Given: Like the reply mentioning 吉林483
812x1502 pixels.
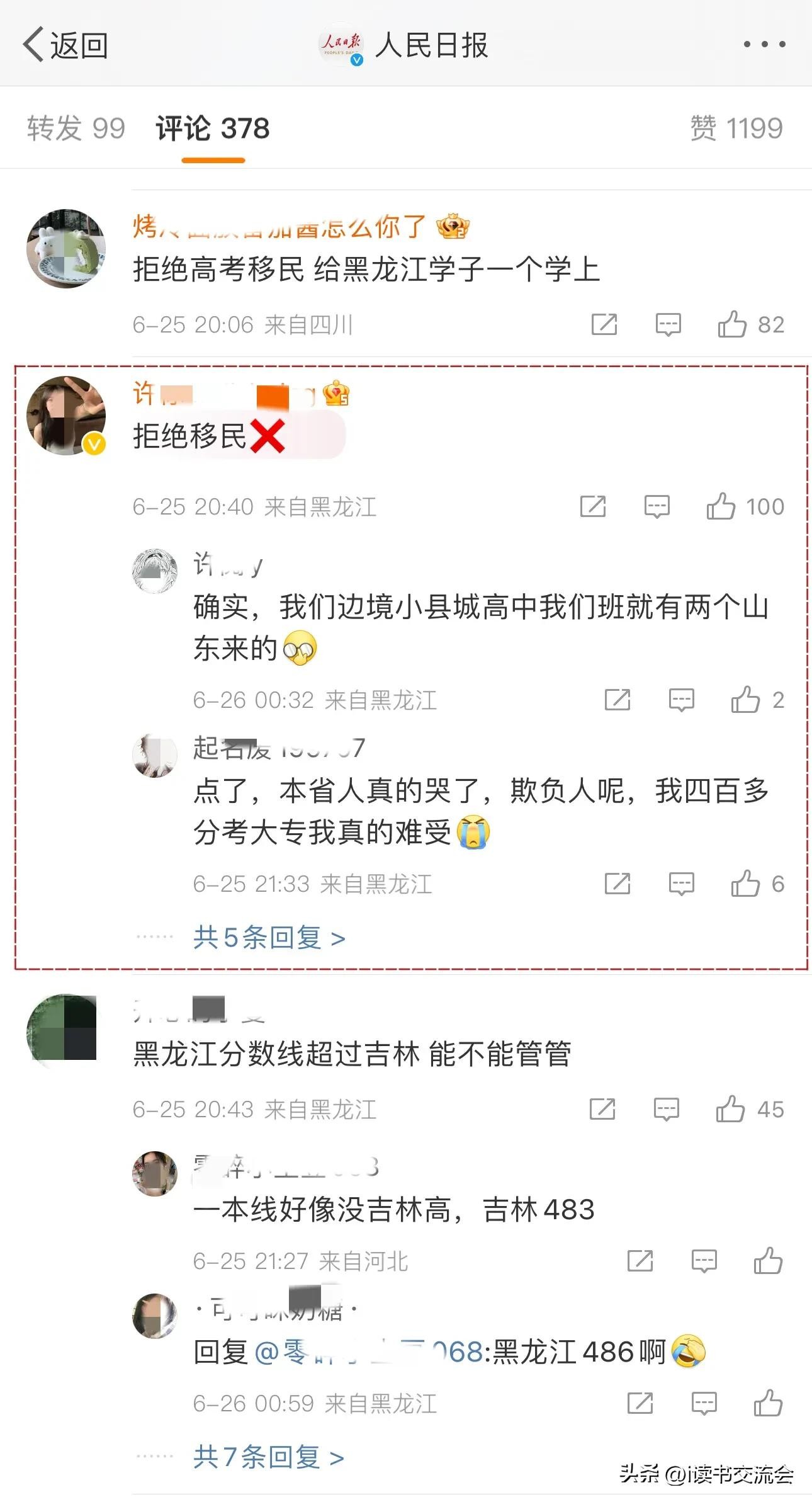Looking at the screenshot, I should pos(768,1261).
